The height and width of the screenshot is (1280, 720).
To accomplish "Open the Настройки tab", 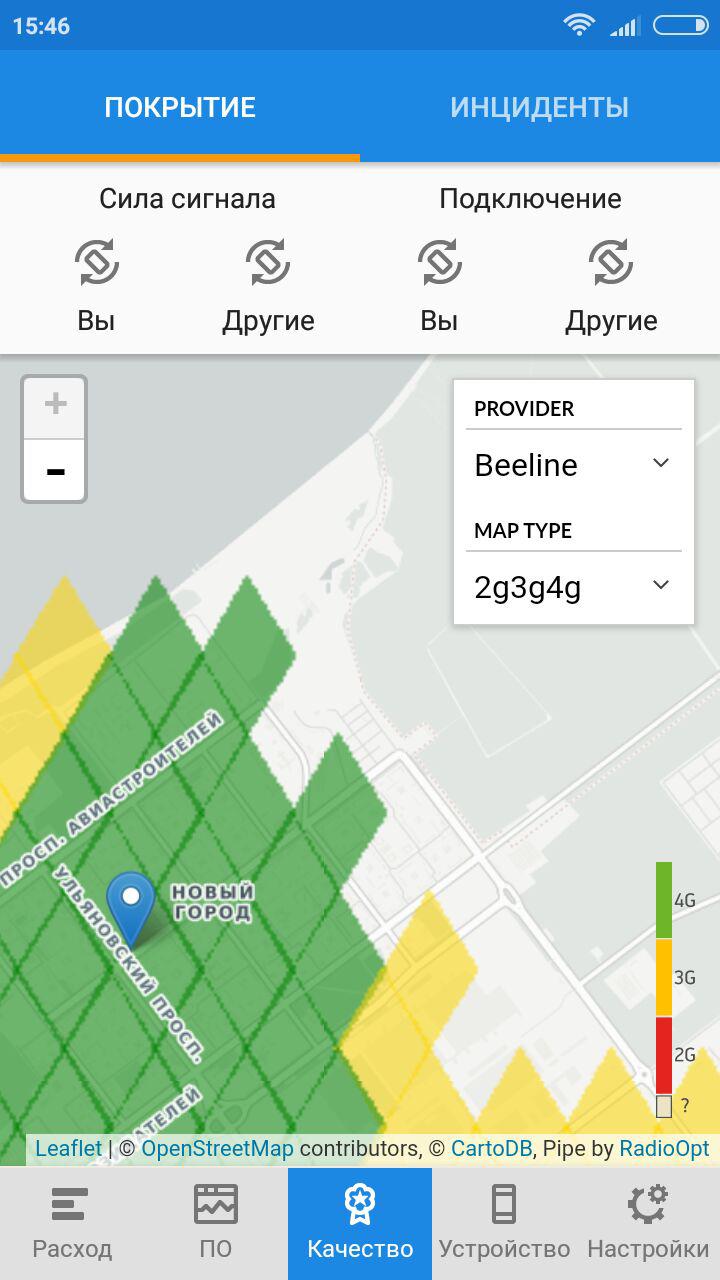I will (x=648, y=1223).
